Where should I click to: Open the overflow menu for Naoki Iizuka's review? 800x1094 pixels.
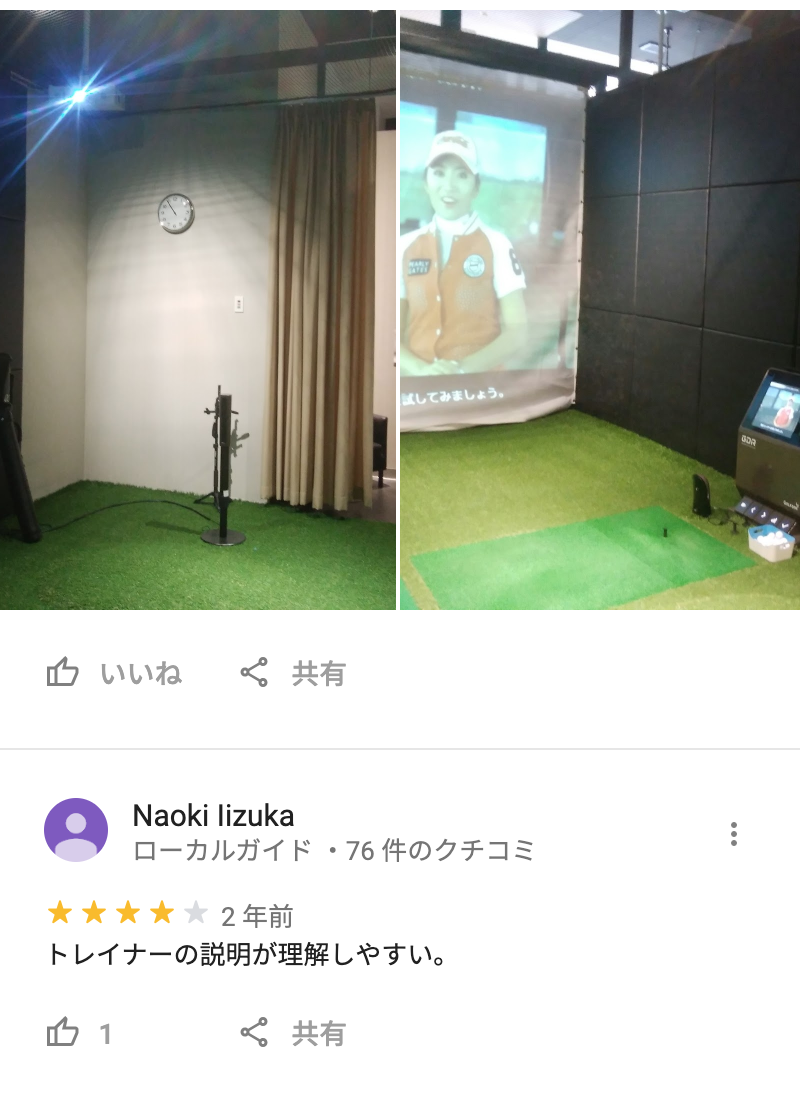(x=734, y=834)
